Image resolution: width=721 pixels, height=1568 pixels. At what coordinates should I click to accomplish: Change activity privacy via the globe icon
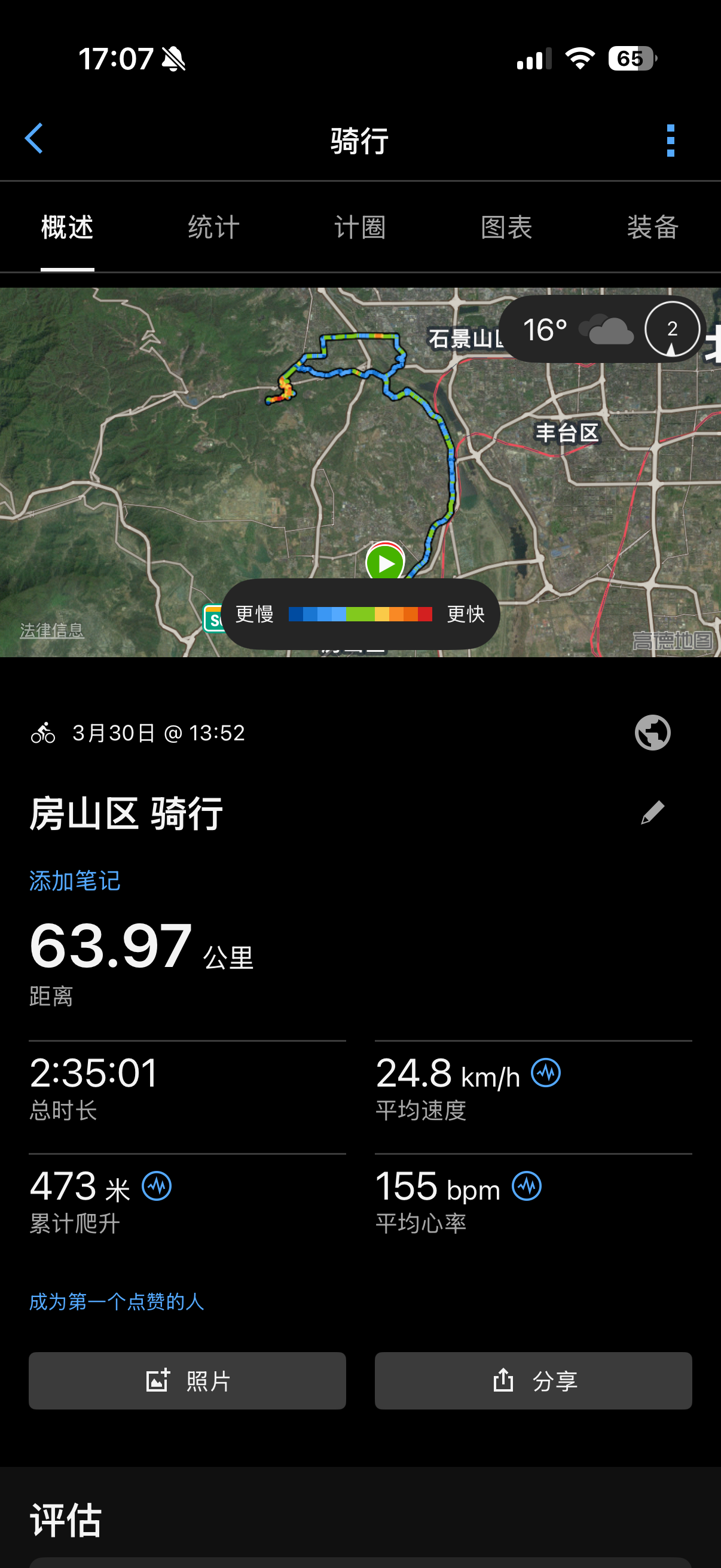pyautogui.click(x=652, y=732)
